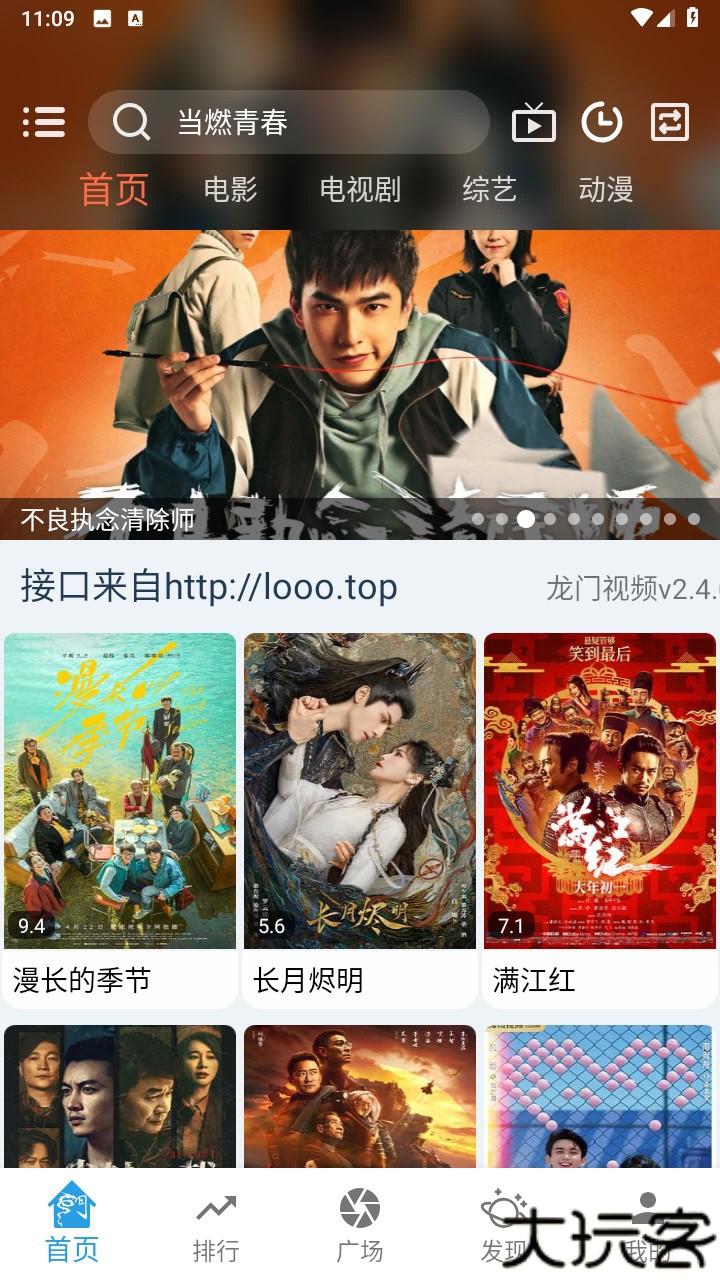The image size is (720, 1280).
Task: Switch to the 电视剧 top tab
Action: [360, 189]
